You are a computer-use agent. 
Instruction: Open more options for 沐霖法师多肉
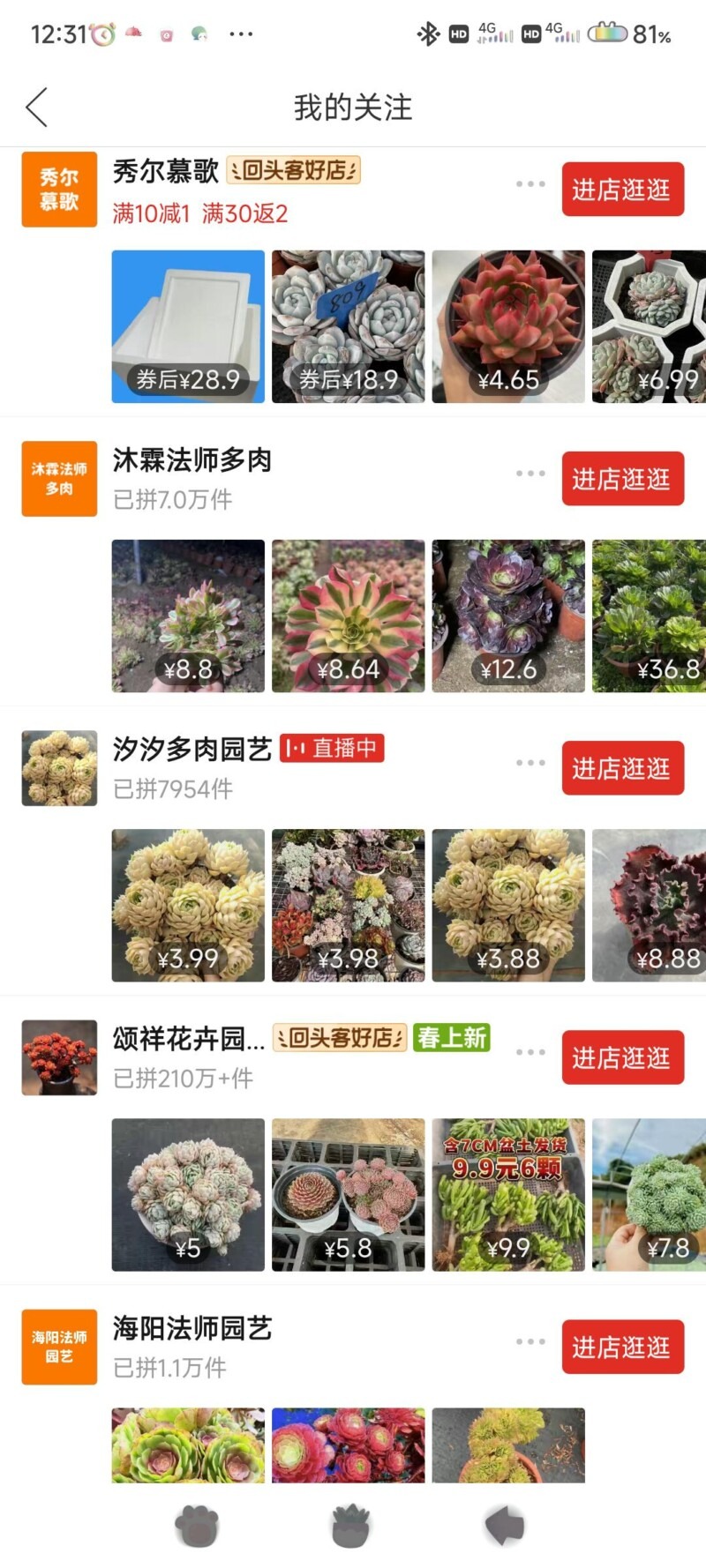[x=530, y=474]
